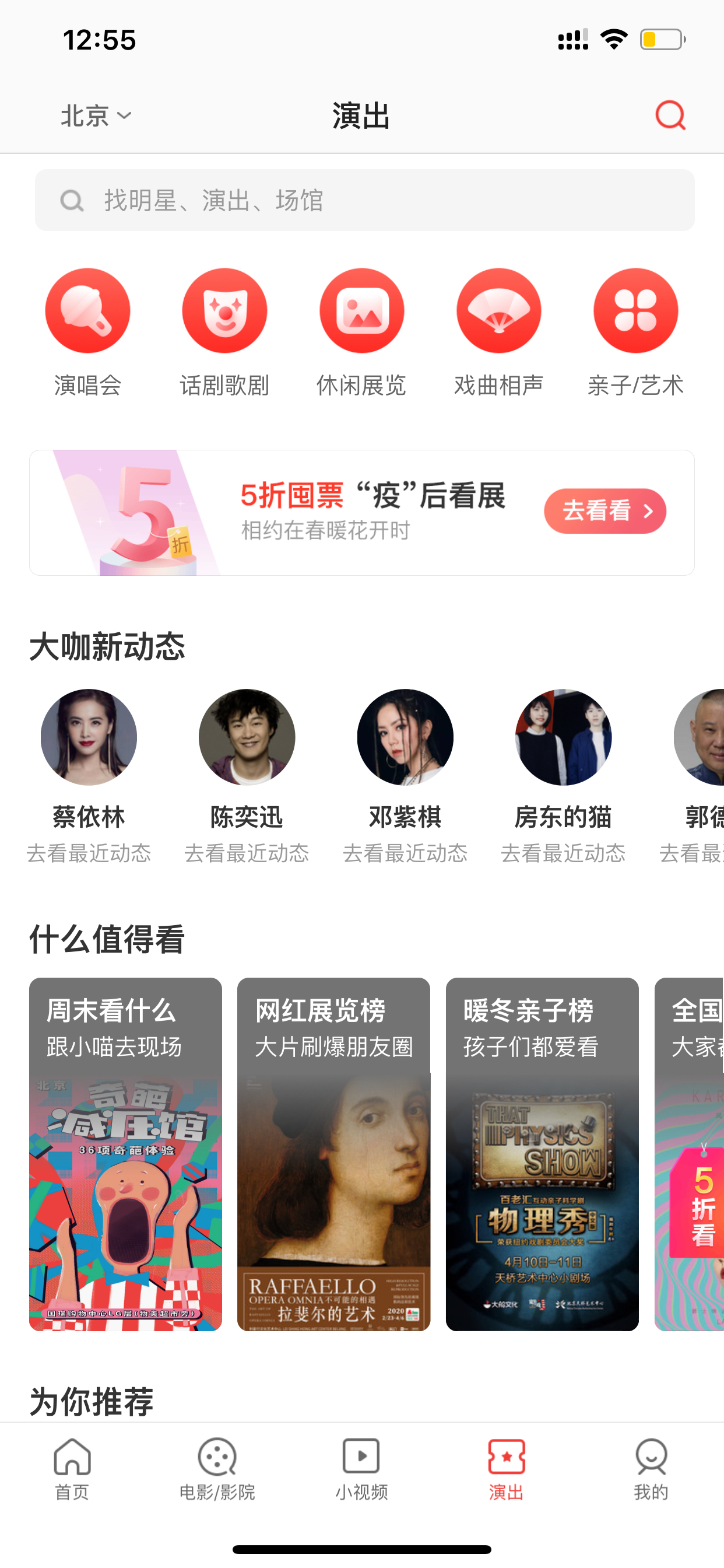Open the 戏曲相声 category
Viewport: 724px width, 1568px height.
pyautogui.click(x=498, y=333)
